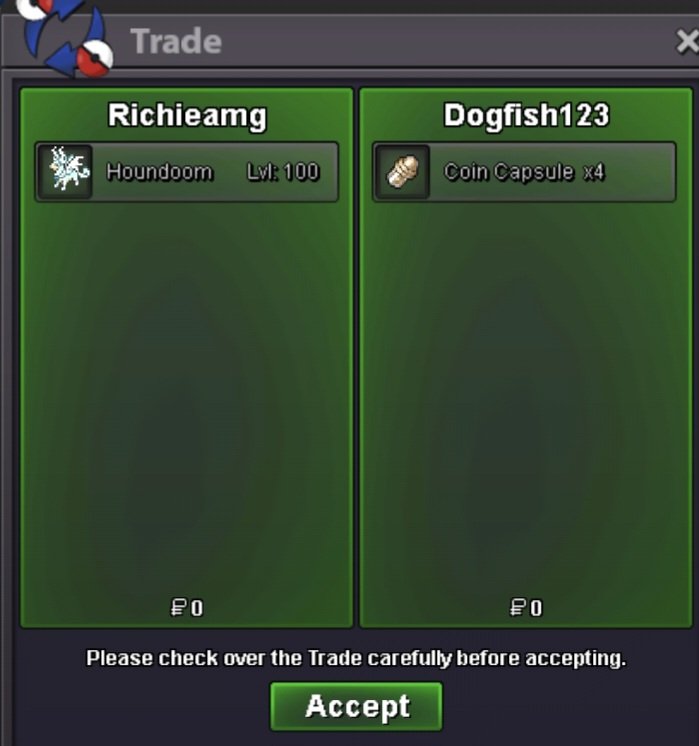
Task: Inspect the Houndoom Lvl 100 entry
Action: (187, 172)
